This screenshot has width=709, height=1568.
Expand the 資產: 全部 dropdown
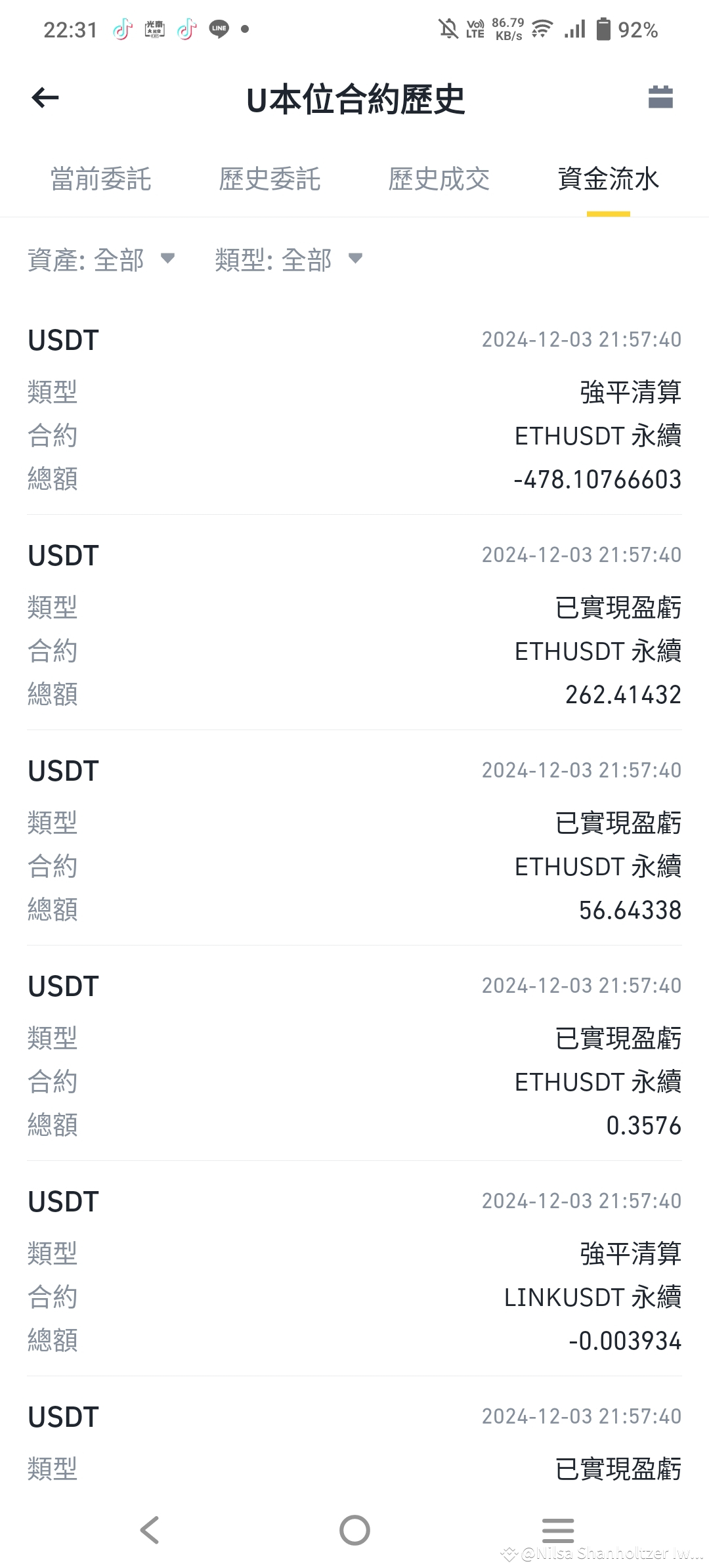coord(101,259)
